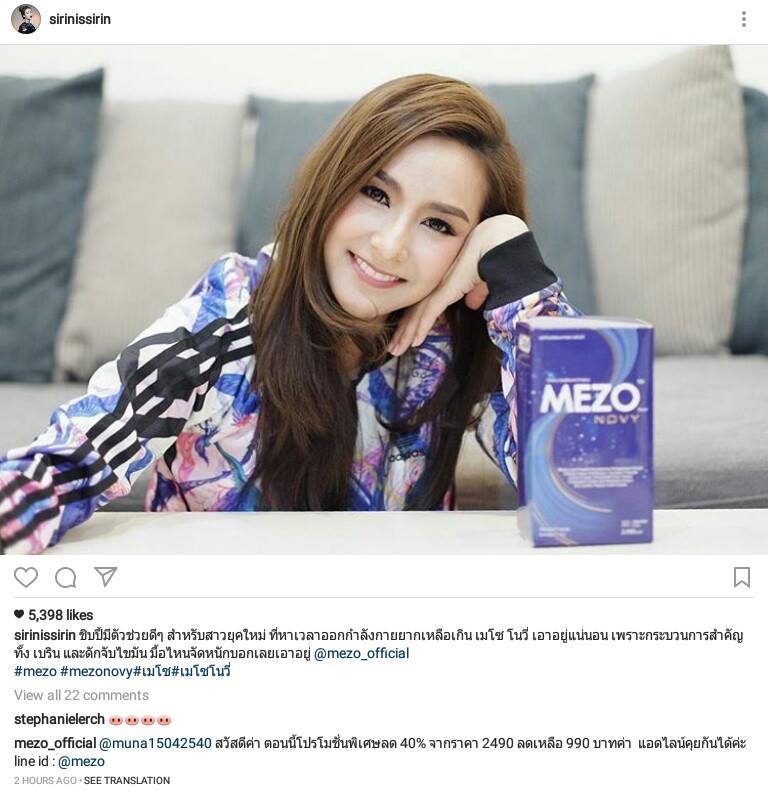
Task: Bookmark this post
Action: pyautogui.click(x=741, y=577)
